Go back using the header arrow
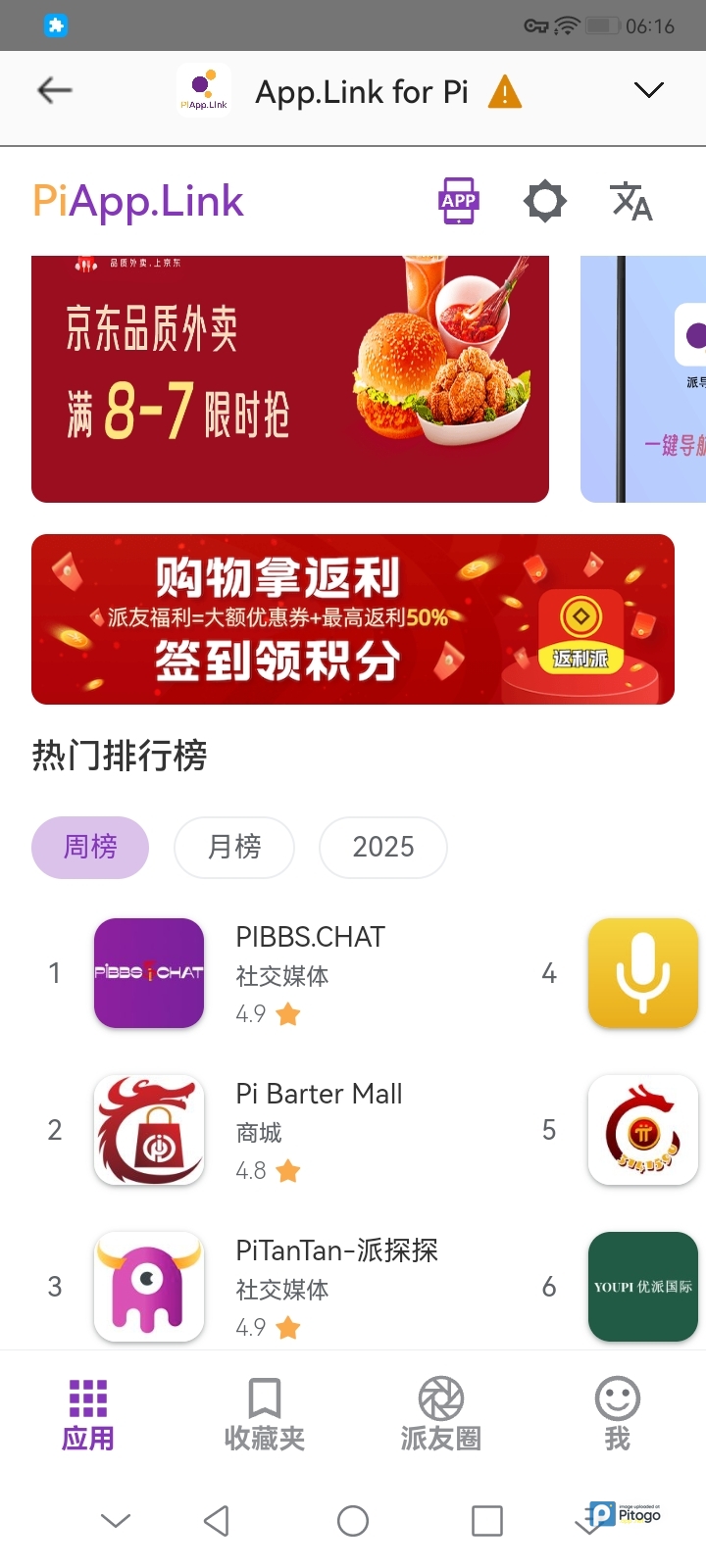 pos(55,91)
